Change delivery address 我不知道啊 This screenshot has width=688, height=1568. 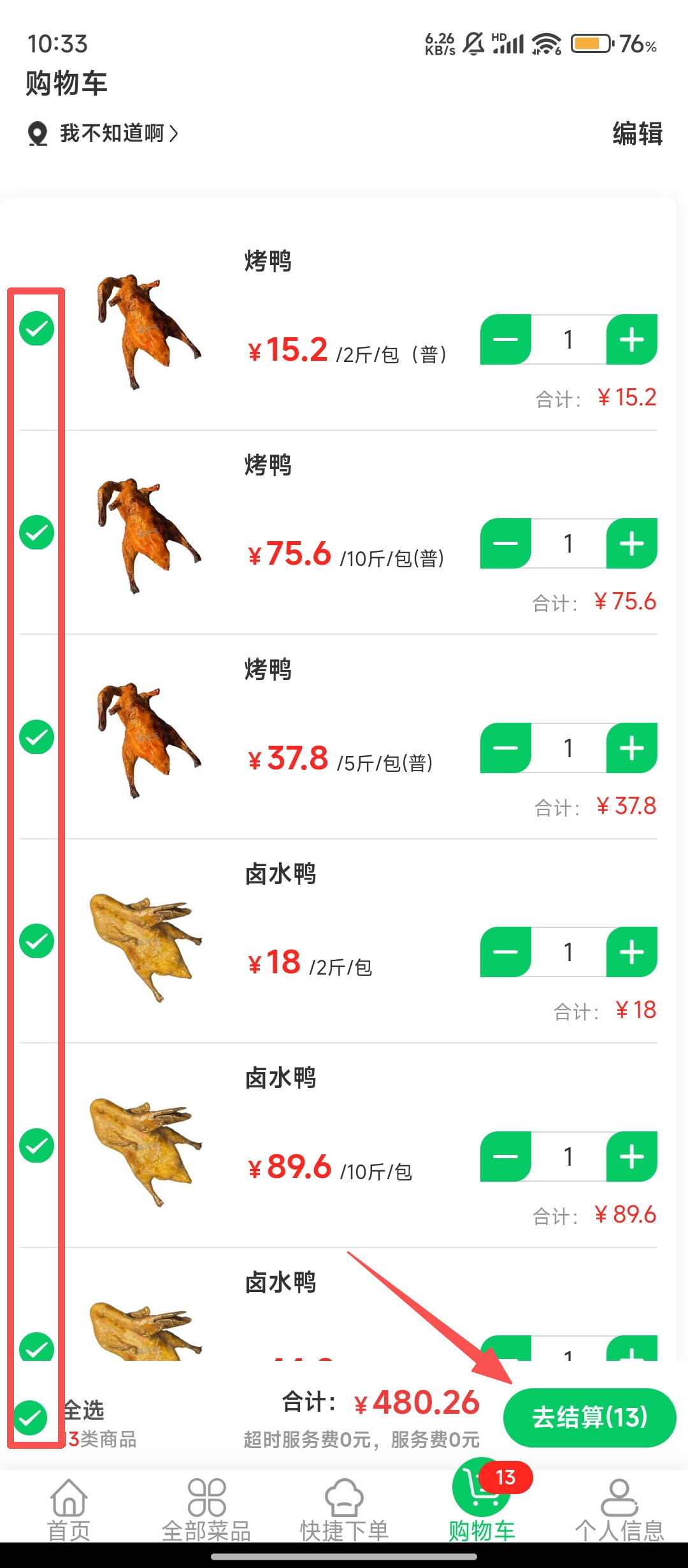[x=111, y=134]
